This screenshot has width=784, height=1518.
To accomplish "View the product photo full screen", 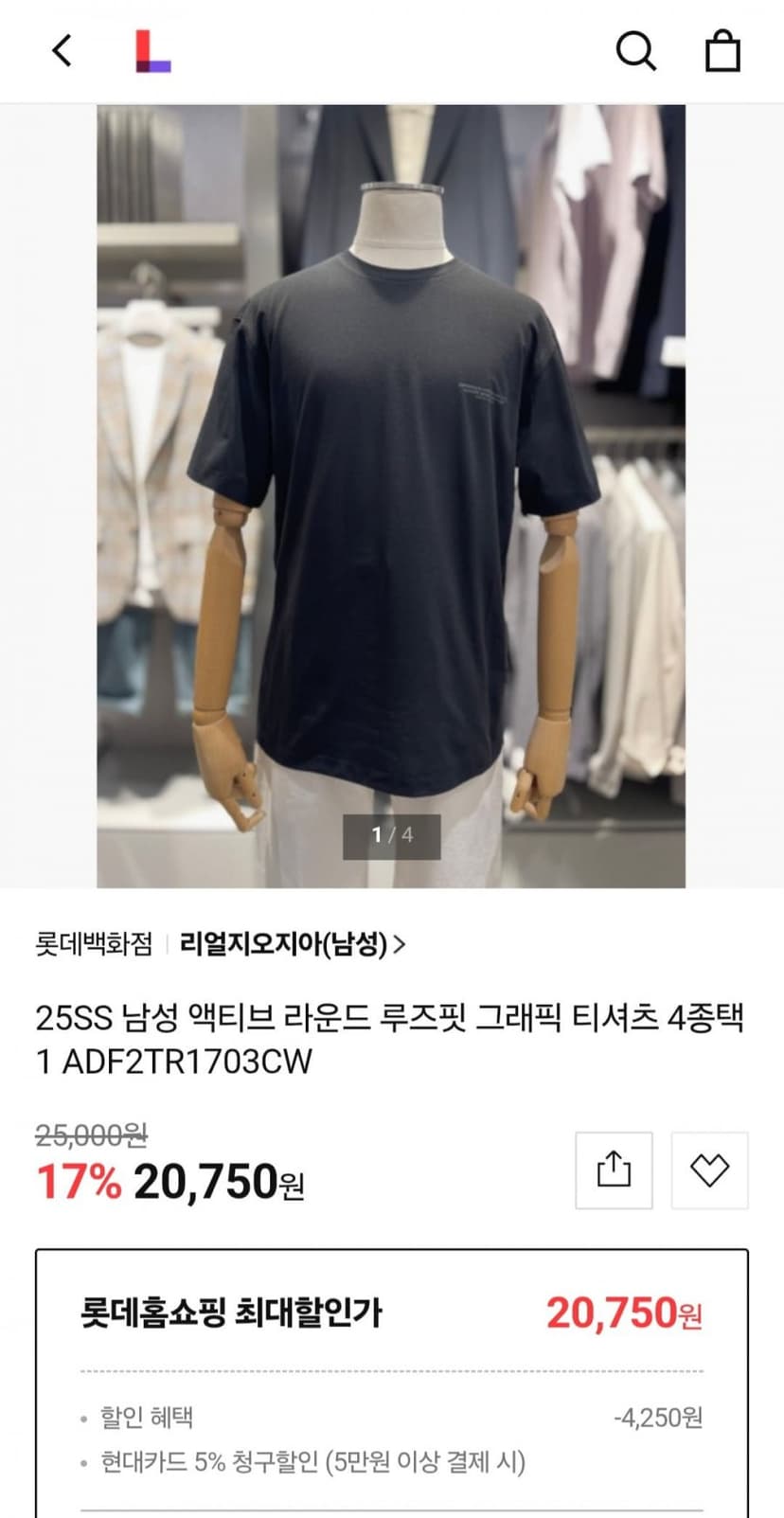I will [391, 496].
